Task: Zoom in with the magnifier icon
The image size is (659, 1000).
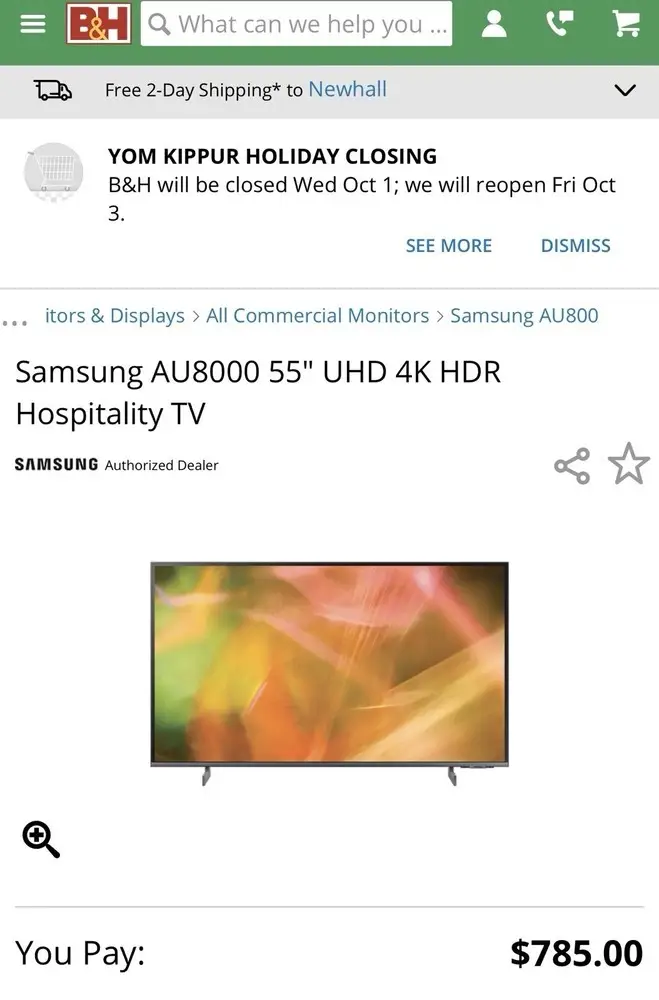Action: [41, 840]
